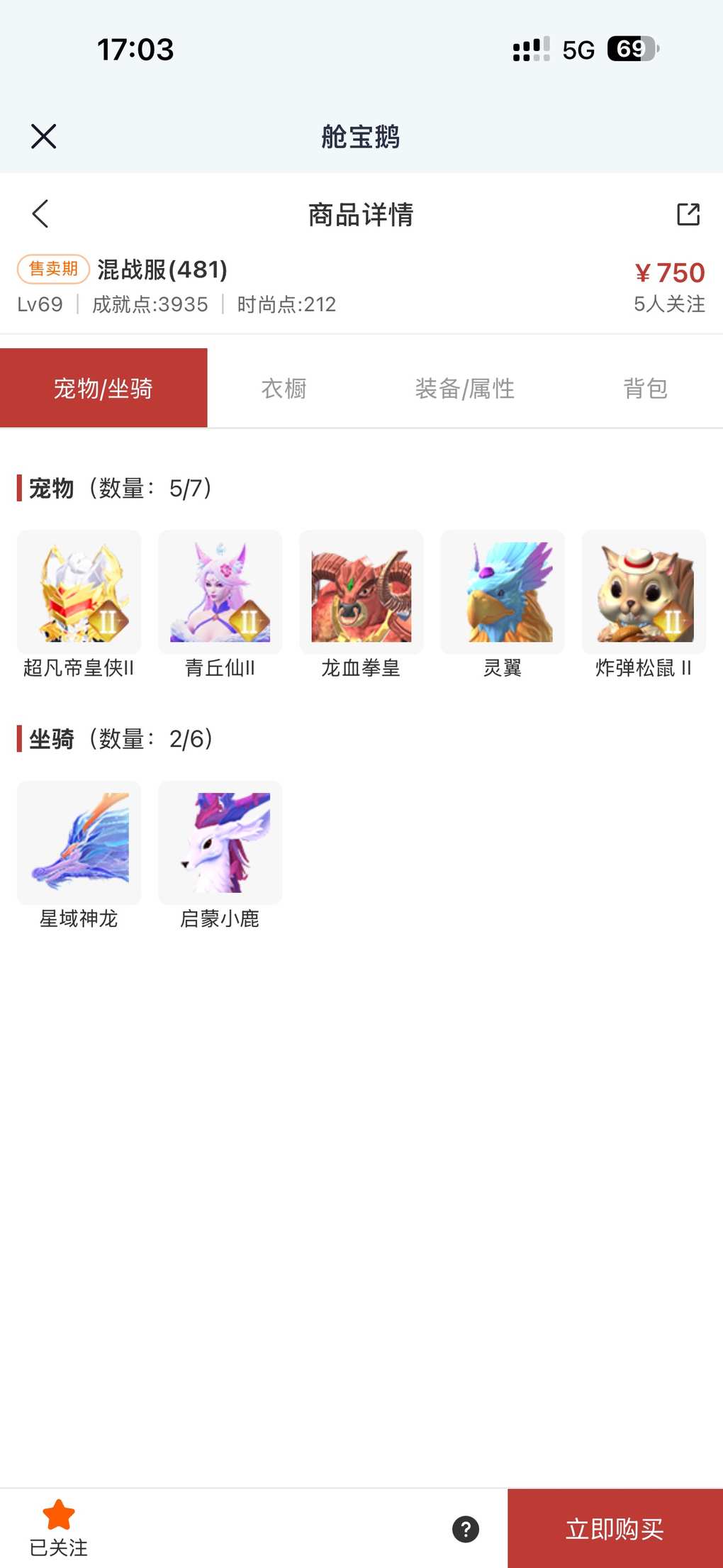View pet 炸弹松鼠 II

[x=644, y=593]
